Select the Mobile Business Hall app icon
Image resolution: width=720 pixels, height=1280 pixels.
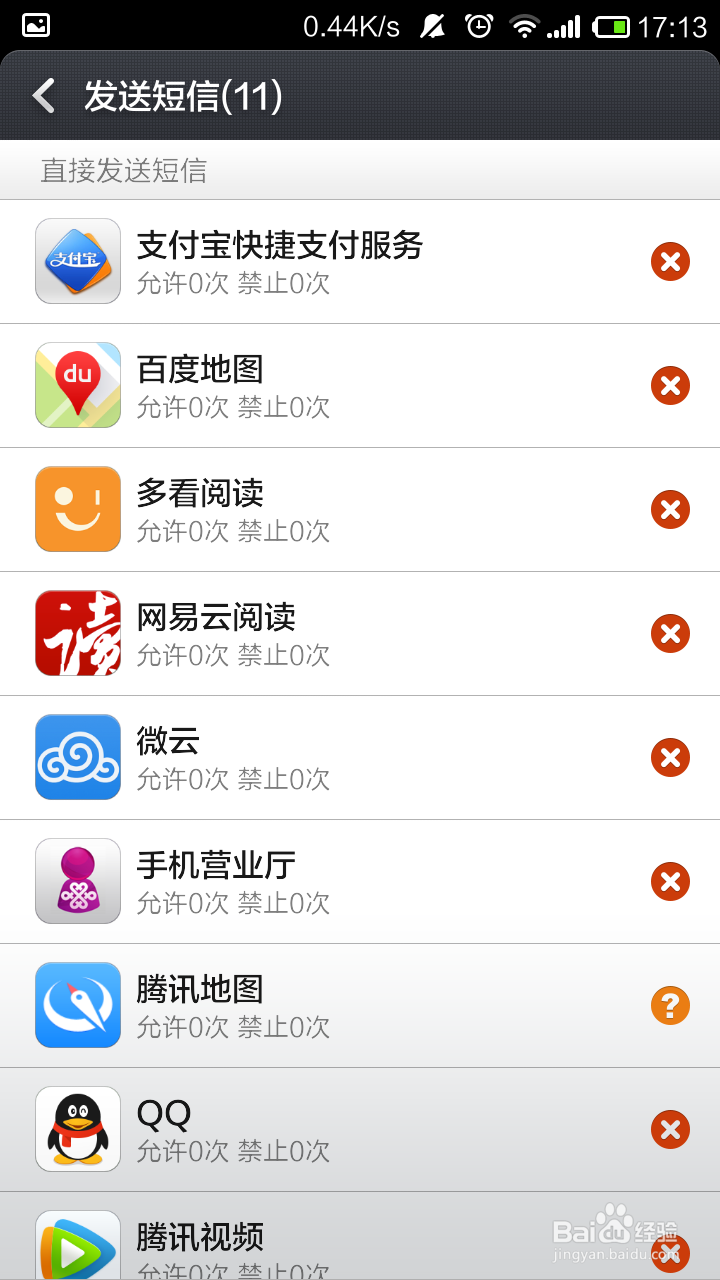tap(77, 881)
